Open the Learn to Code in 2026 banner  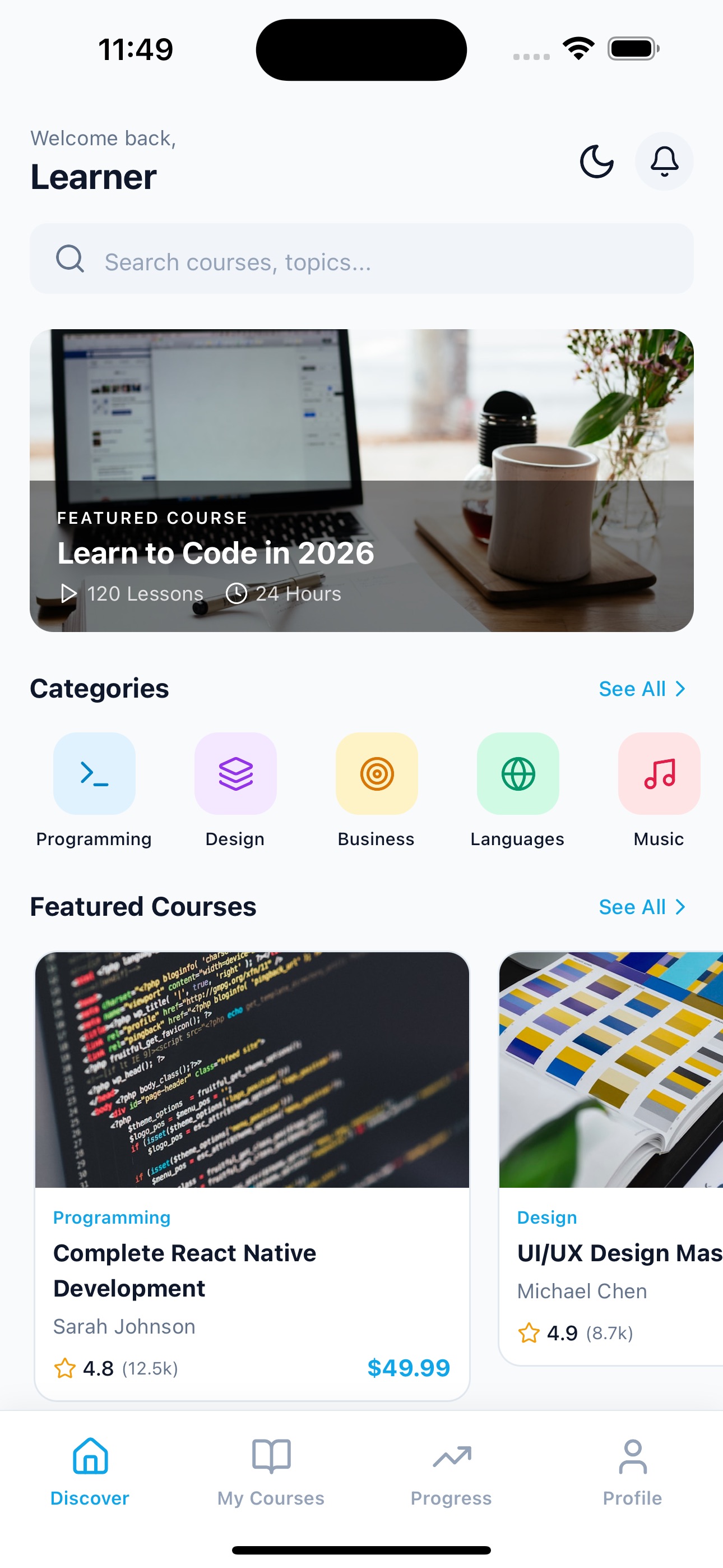tap(361, 480)
